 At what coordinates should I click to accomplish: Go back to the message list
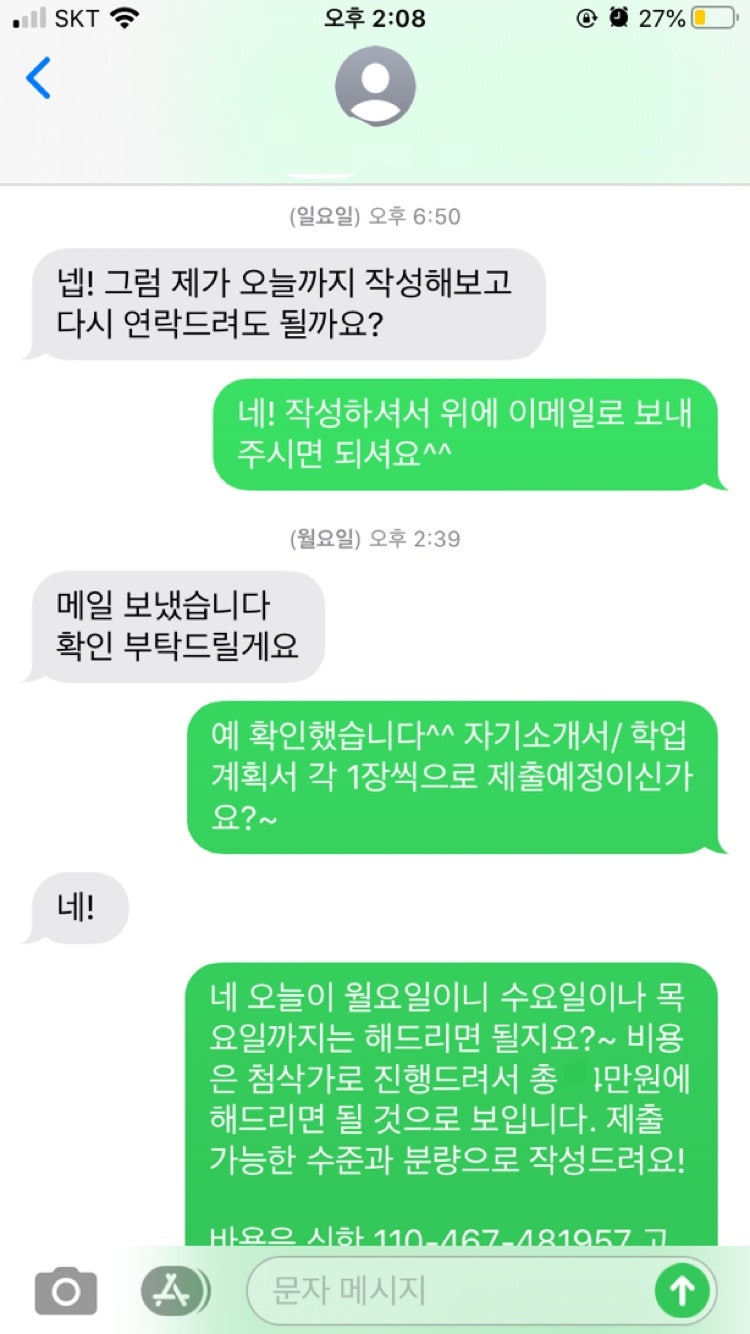38,78
